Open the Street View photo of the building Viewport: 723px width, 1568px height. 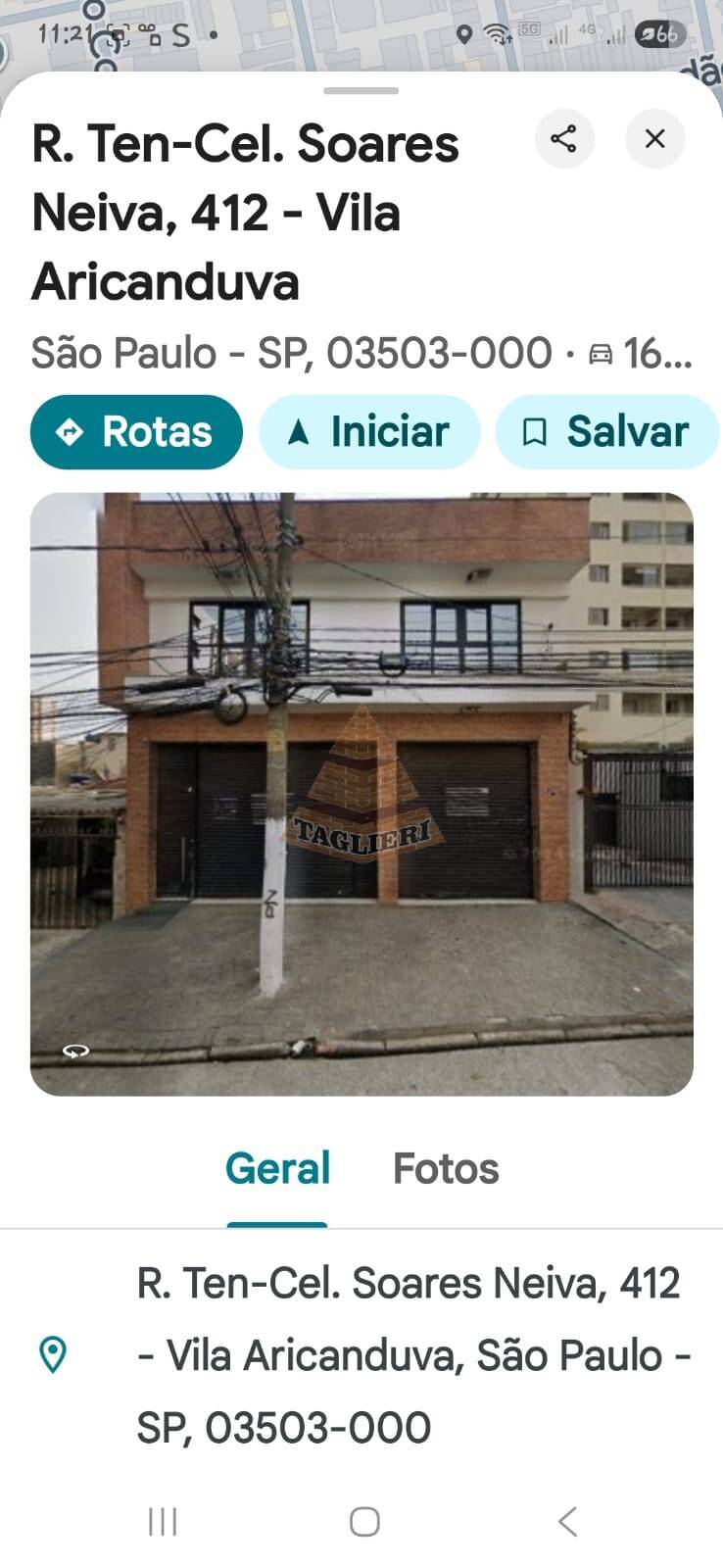click(x=361, y=793)
